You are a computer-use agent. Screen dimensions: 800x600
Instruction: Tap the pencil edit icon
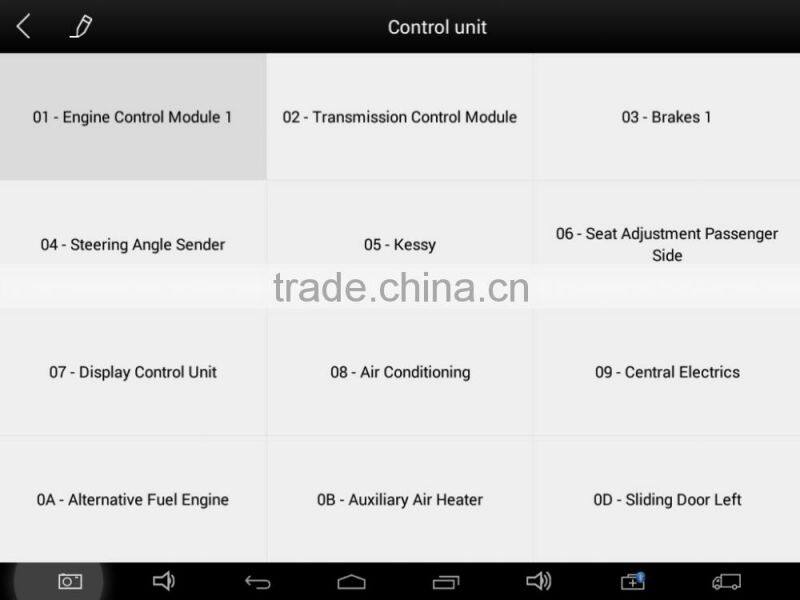click(81, 27)
